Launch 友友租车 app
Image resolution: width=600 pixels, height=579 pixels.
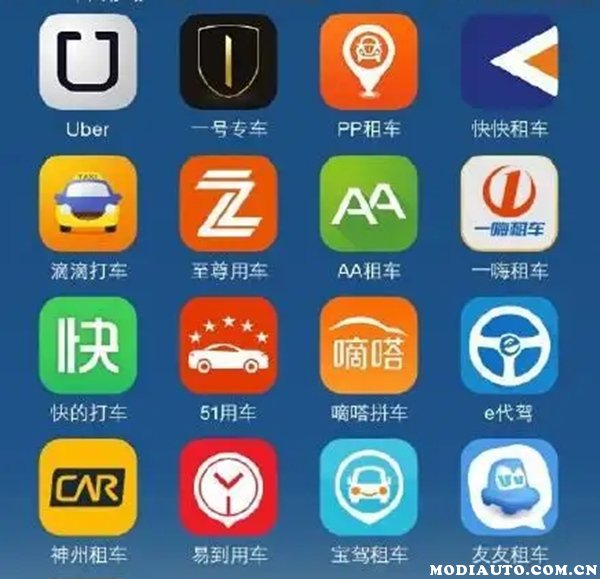click(509, 487)
